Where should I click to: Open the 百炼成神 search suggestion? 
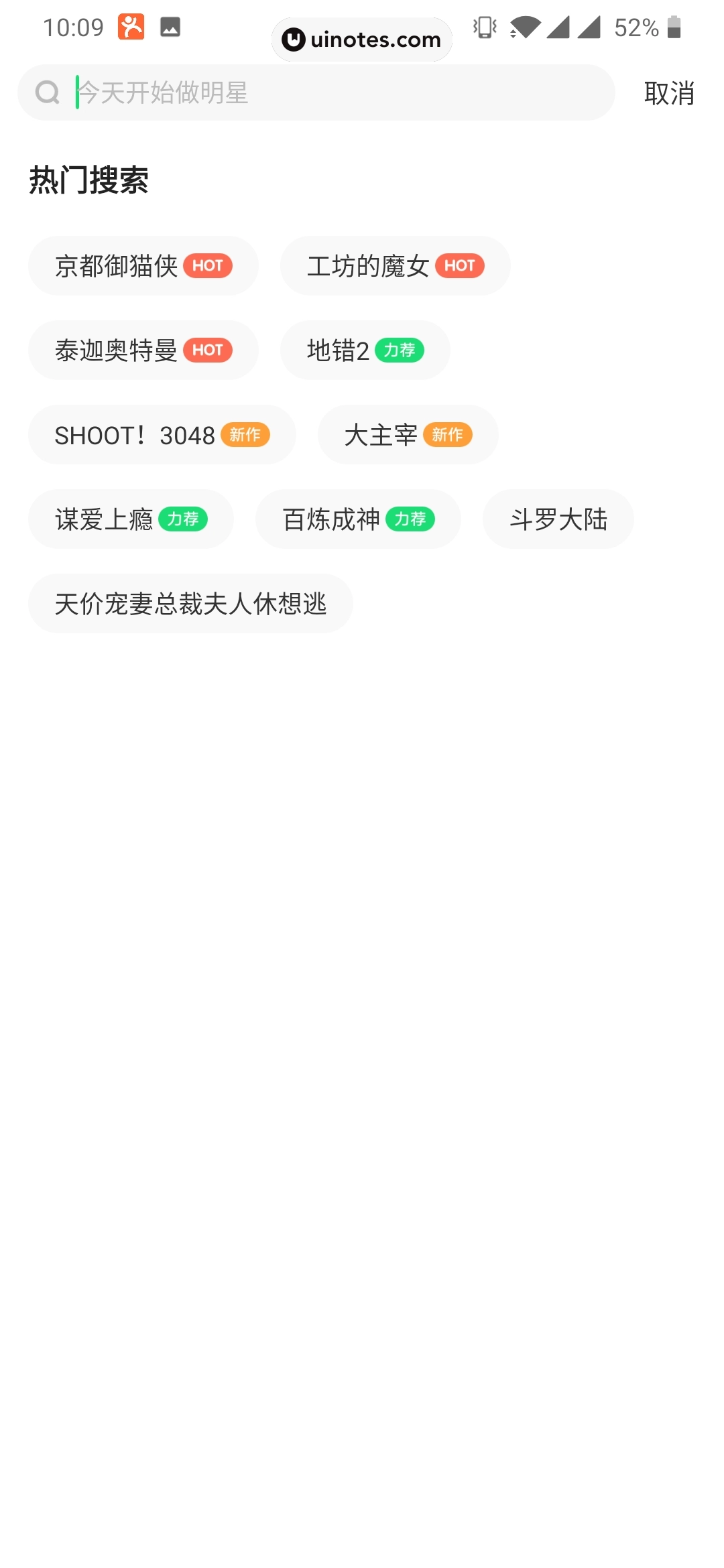pos(358,519)
